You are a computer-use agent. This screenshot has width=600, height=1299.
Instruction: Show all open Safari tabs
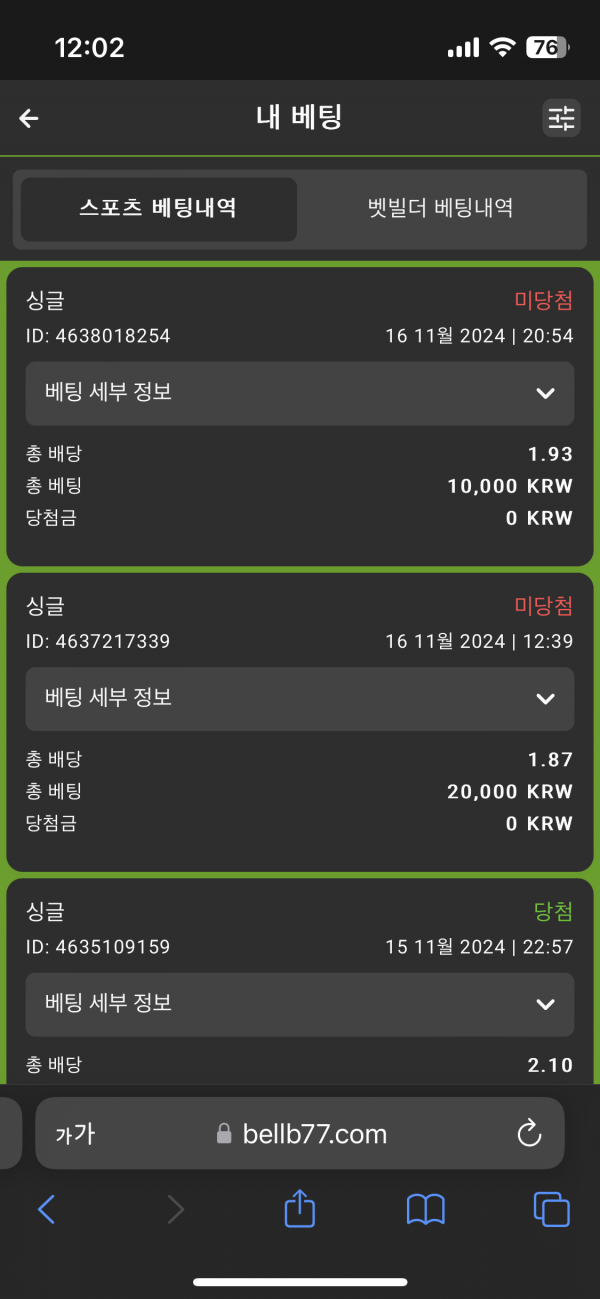pos(551,1210)
